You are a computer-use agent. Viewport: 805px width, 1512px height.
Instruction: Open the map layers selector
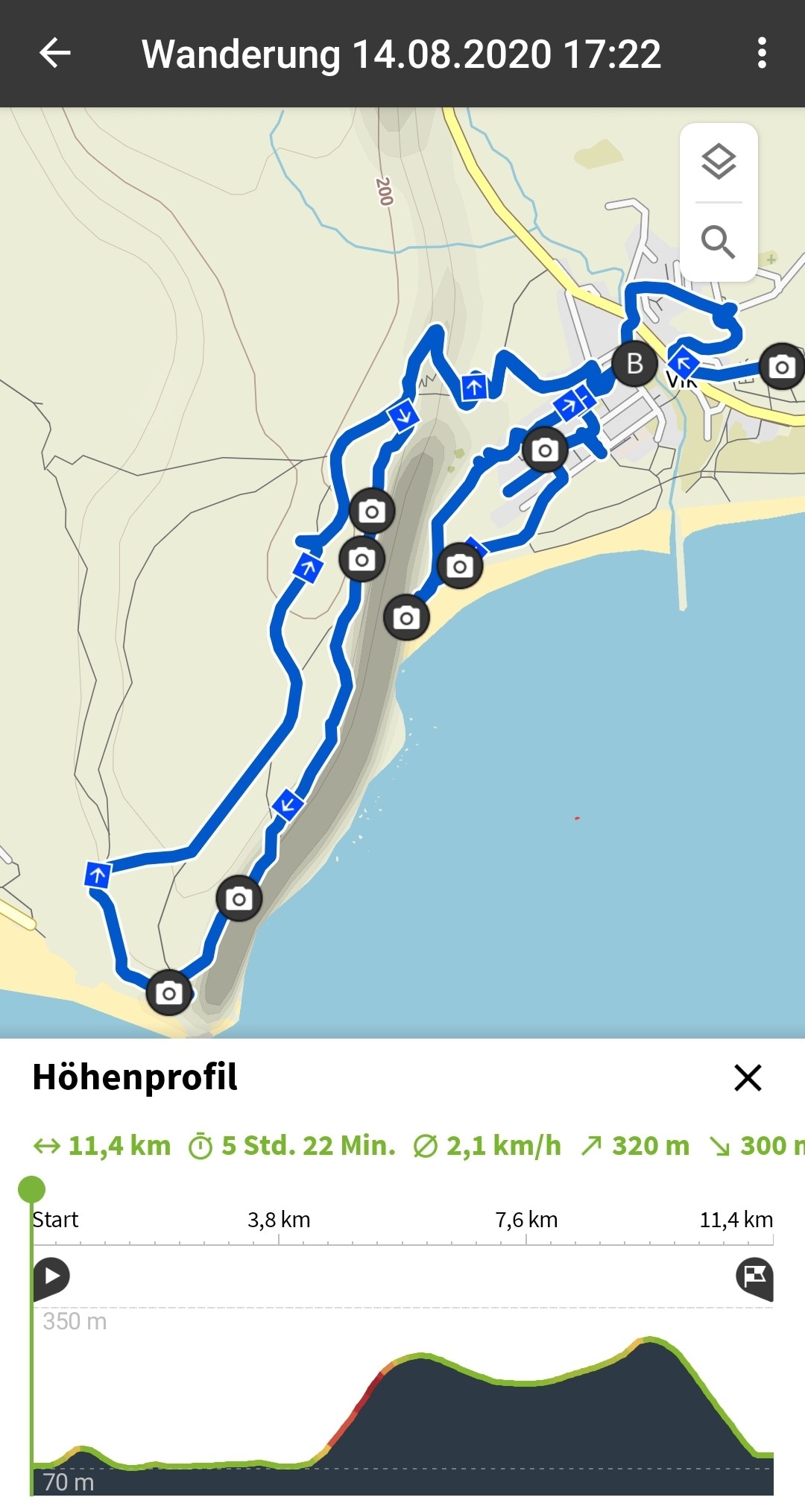(719, 162)
